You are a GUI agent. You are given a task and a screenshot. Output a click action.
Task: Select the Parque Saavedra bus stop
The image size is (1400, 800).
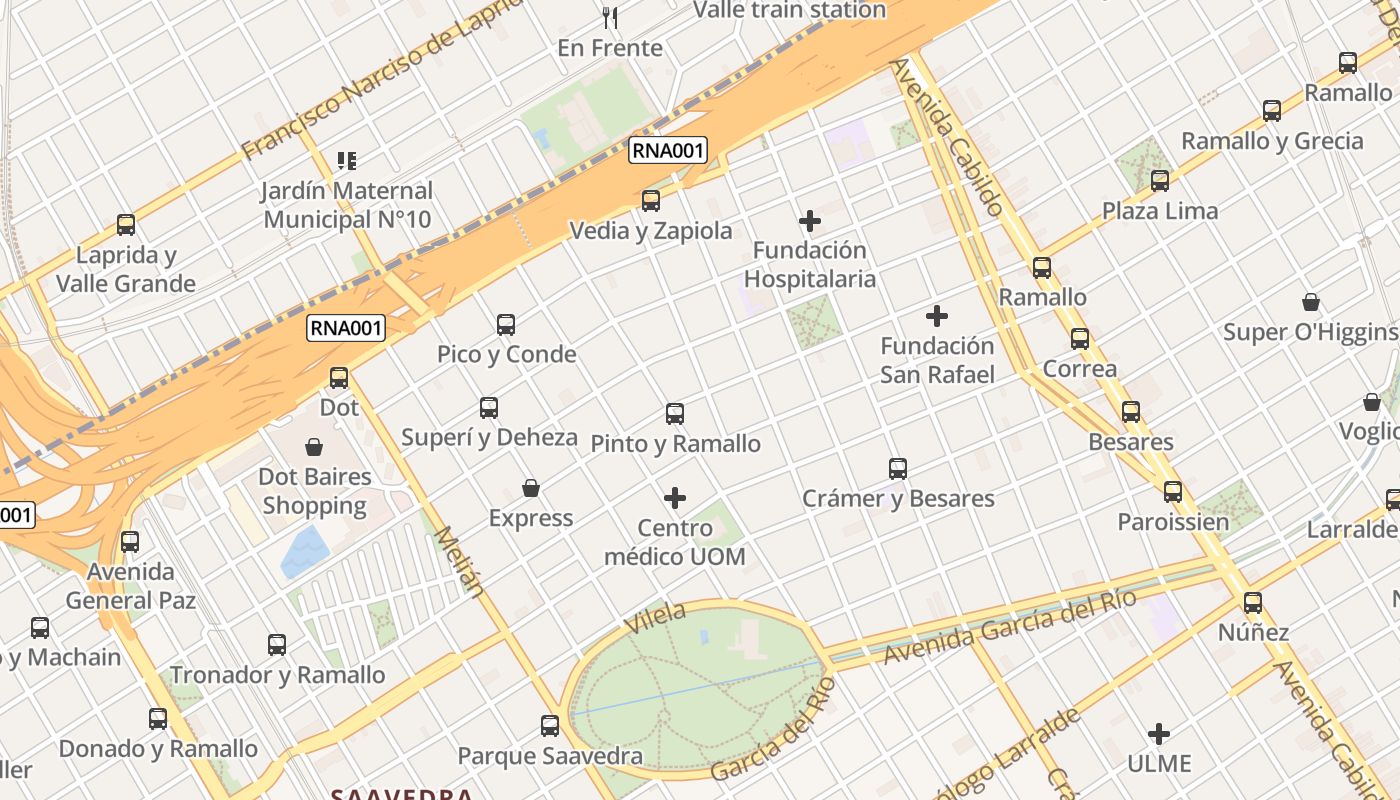(x=550, y=726)
